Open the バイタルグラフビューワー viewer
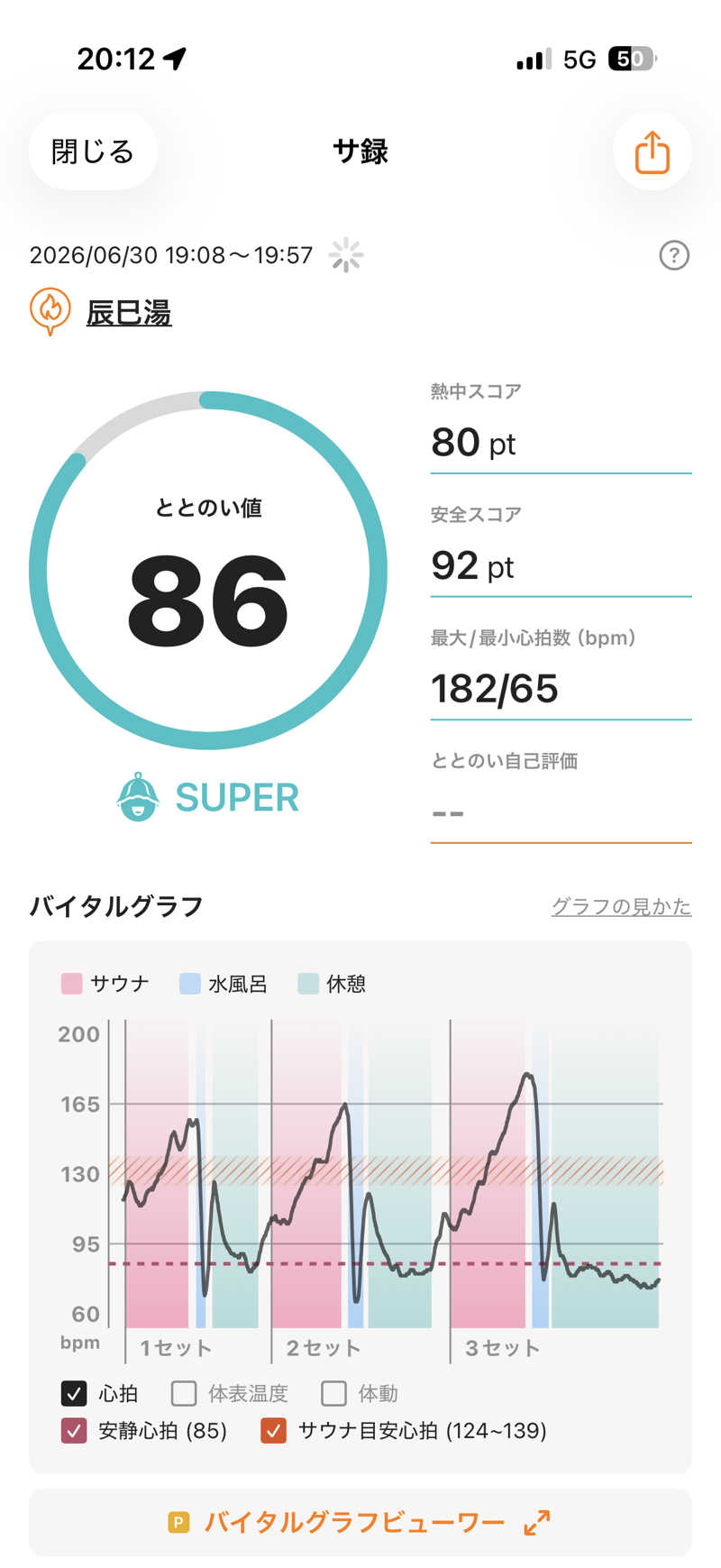Screen dimensions: 721x1568 pyautogui.click(x=360, y=1523)
